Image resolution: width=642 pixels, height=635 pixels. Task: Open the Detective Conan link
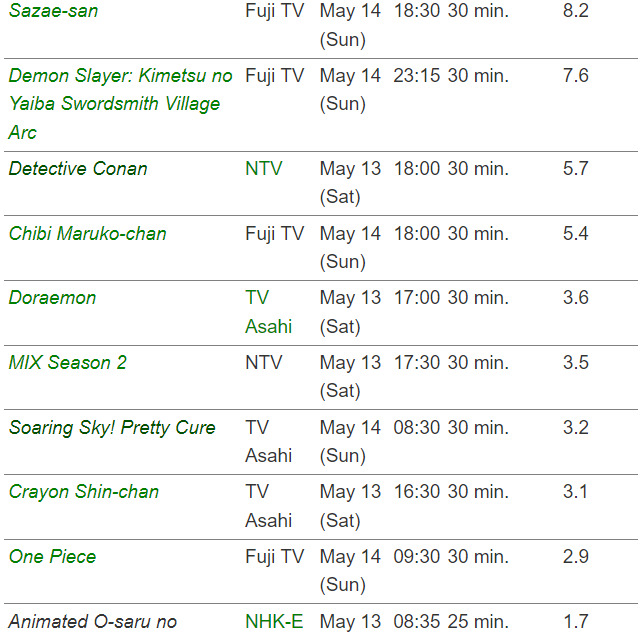(x=78, y=169)
